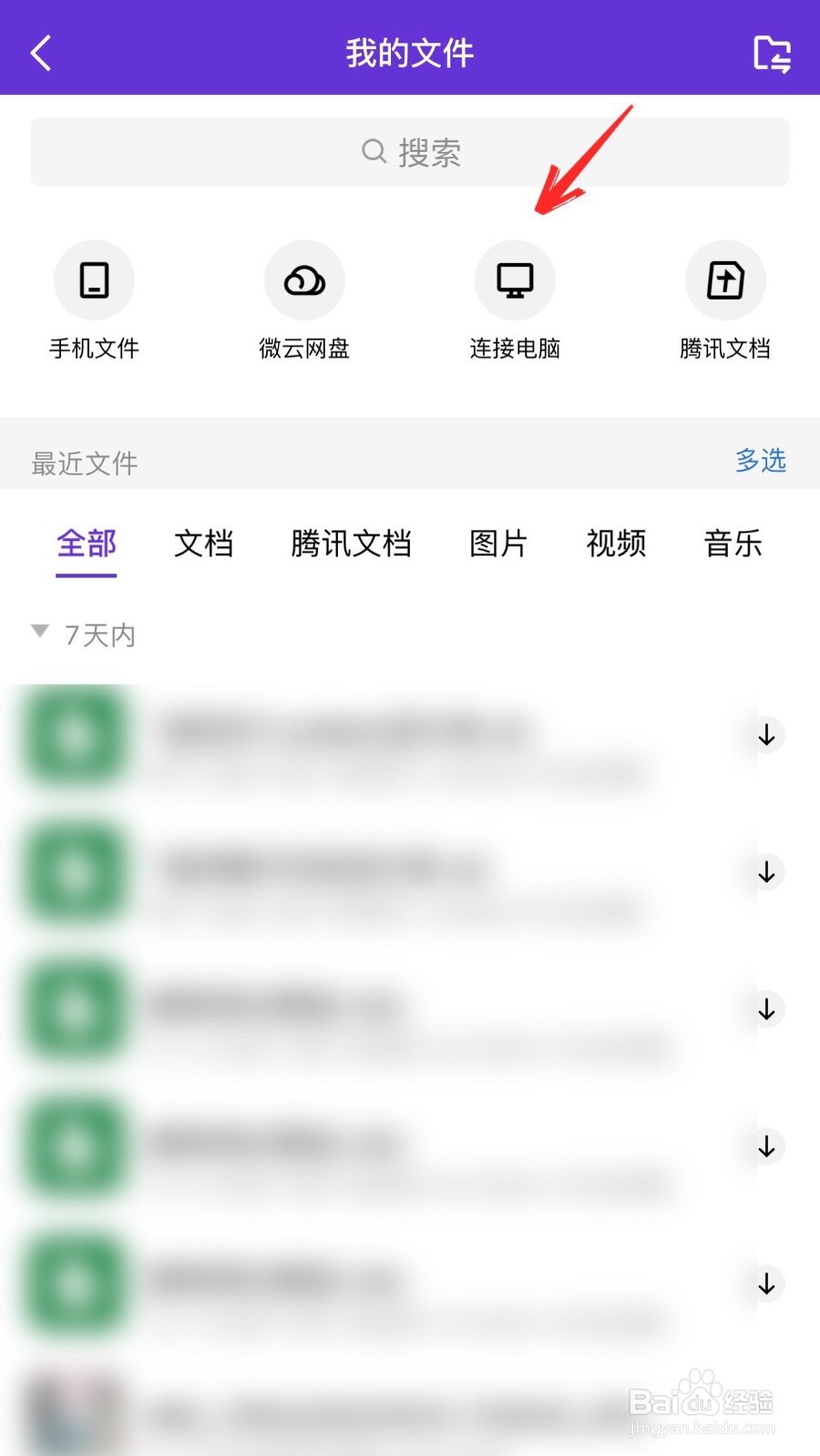Click the search magnifier icon
The height and width of the screenshot is (1456, 820).
coord(374,151)
